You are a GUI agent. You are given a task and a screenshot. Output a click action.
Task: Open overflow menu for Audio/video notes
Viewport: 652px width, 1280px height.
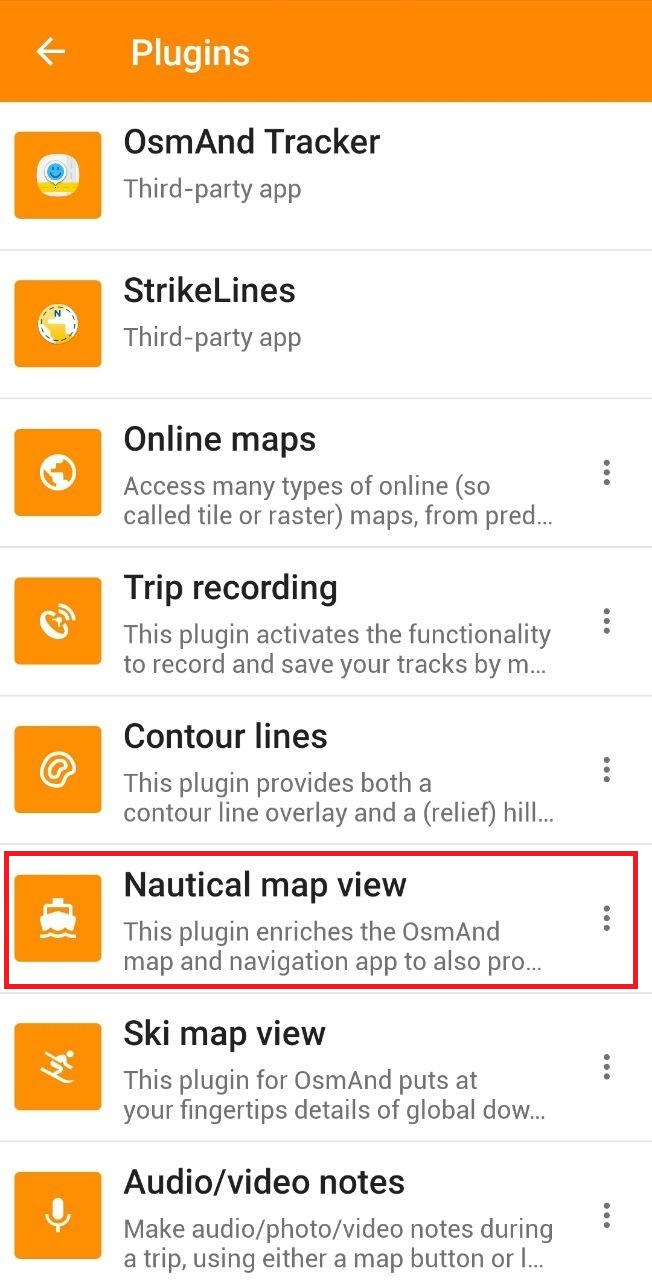pyautogui.click(x=606, y=1215)
